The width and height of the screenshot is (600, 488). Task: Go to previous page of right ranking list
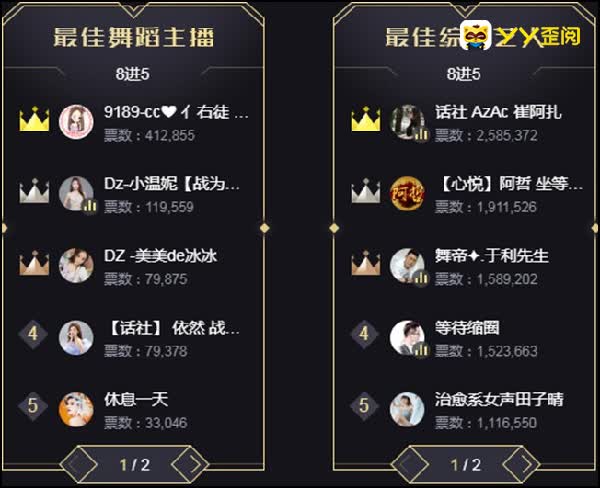410,464
